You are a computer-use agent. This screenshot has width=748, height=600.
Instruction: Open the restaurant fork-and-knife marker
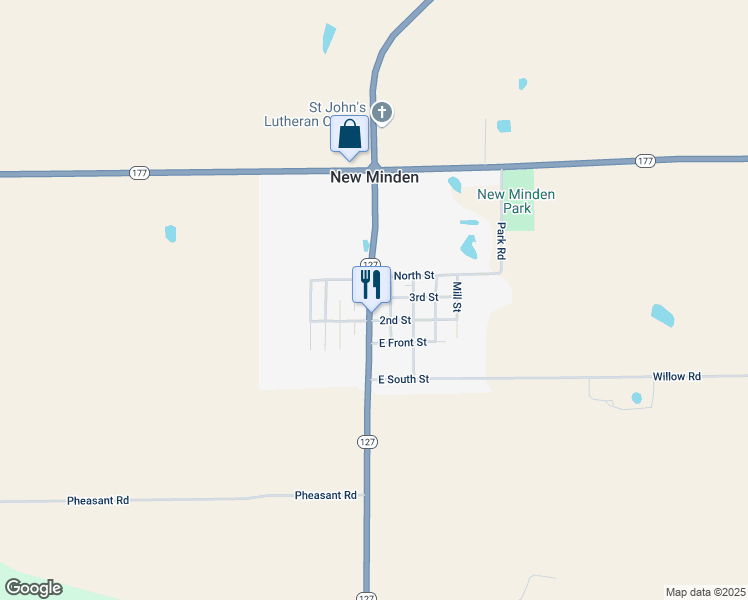click(371, 284)
